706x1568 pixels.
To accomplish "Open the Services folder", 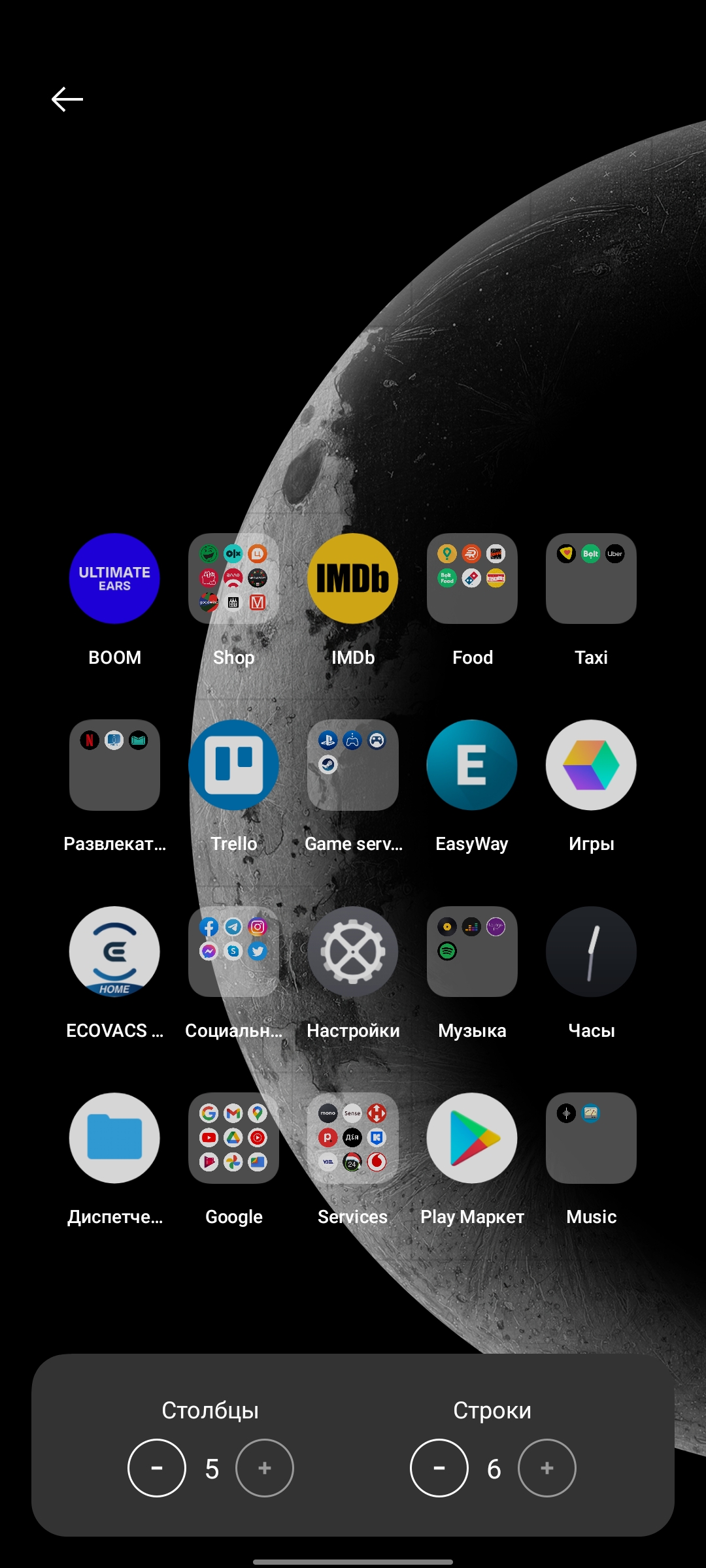I will pos(353,1138).
